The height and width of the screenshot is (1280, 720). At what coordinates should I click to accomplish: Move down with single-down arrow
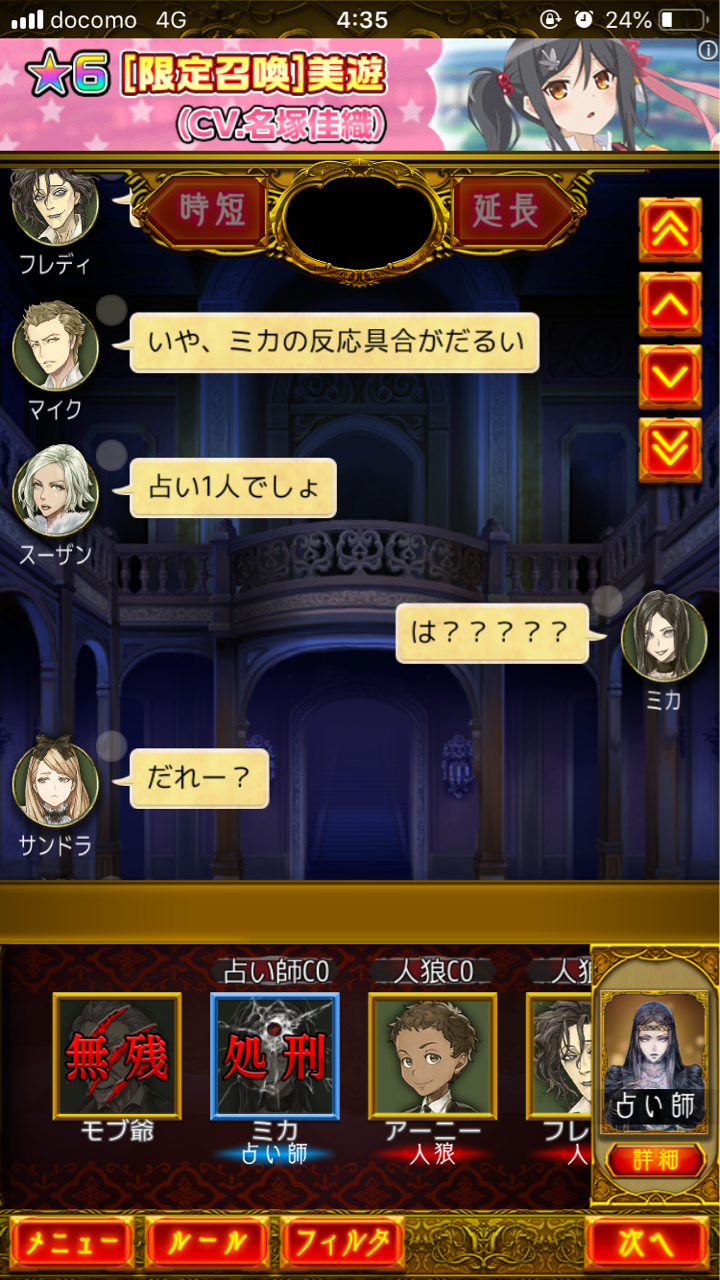tap(670, 377)
